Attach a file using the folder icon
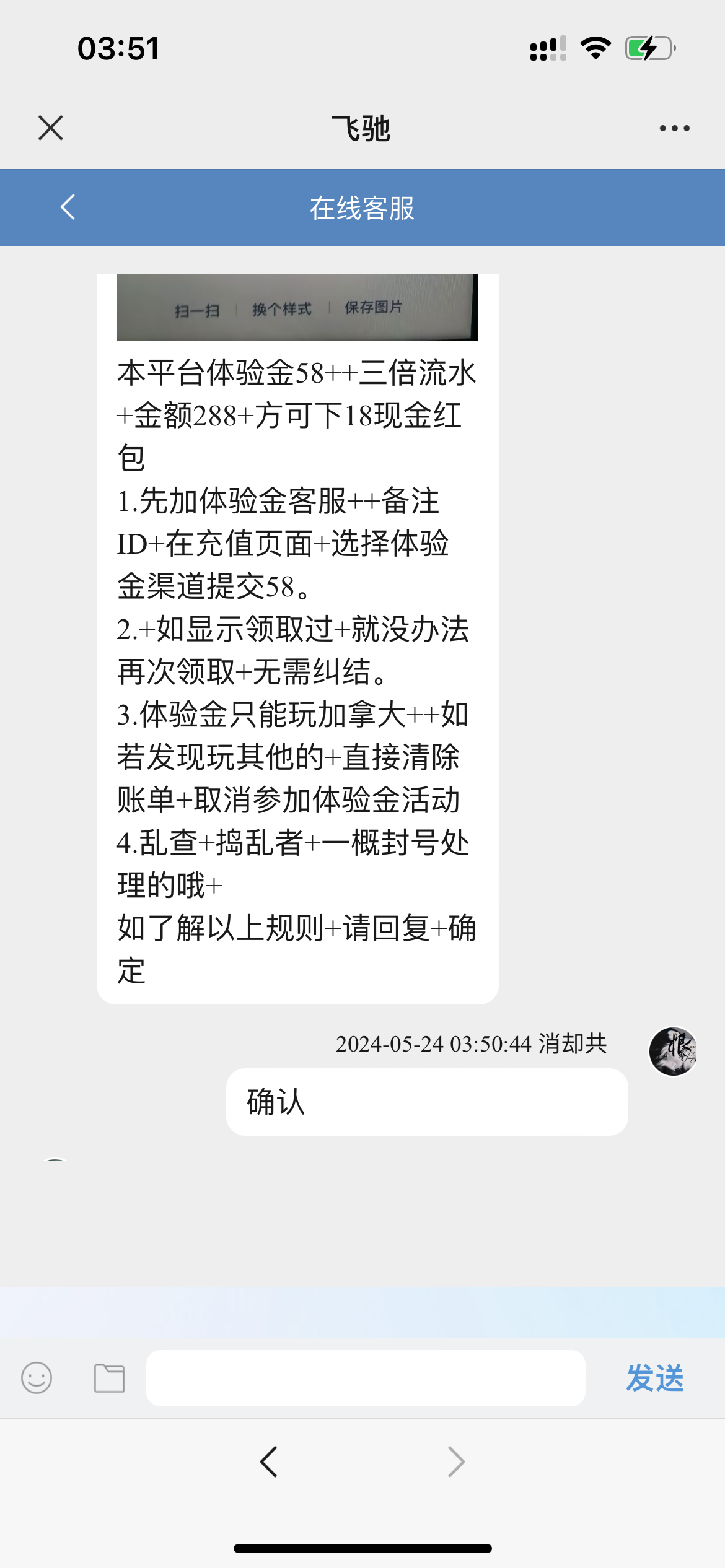This screenshot has width=725, height=1568. (x=110, y=1378)
